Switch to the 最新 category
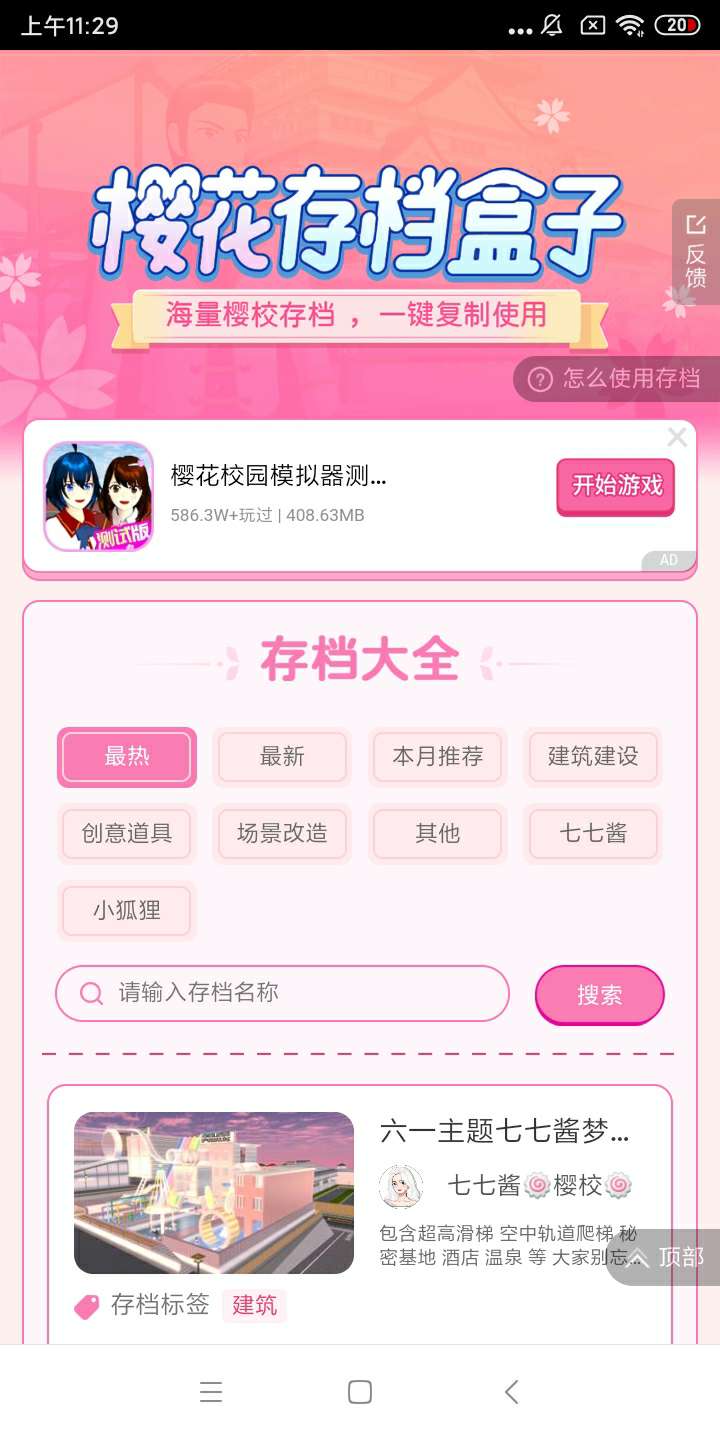This screenshot has height=1440, width=720. click(282, 757)
